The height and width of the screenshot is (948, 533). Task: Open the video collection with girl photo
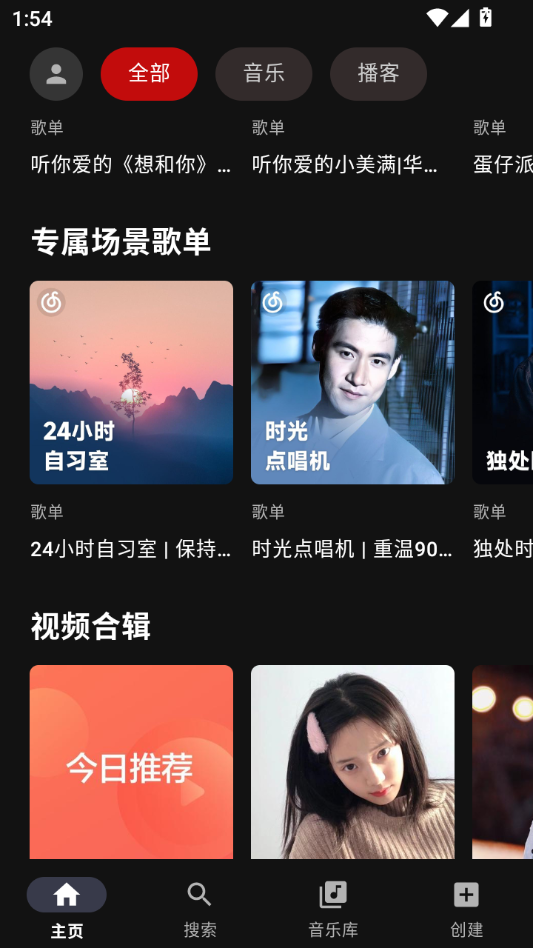point(353,762)
